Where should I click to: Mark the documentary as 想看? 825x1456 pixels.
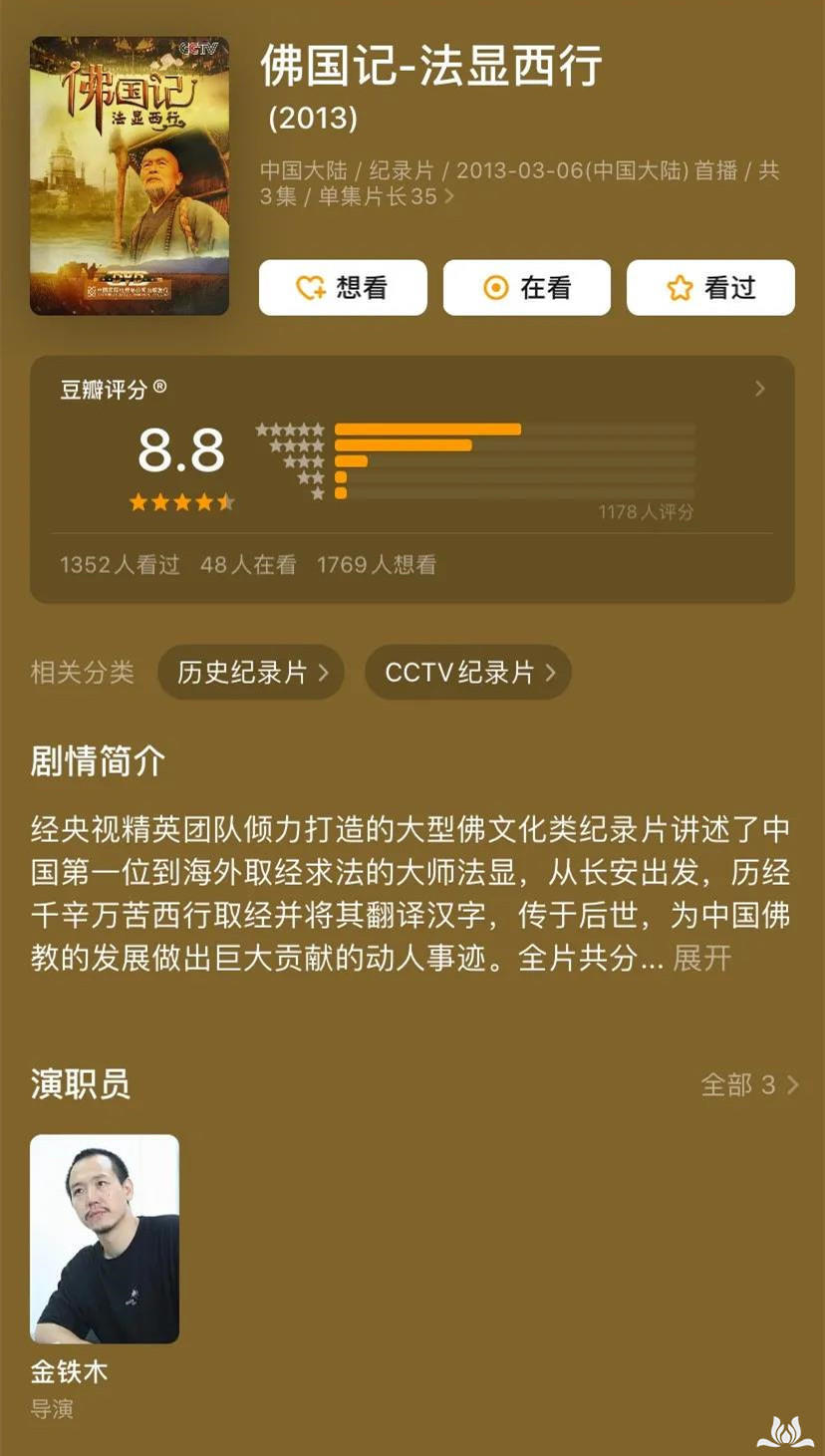(x=343, y=287)
